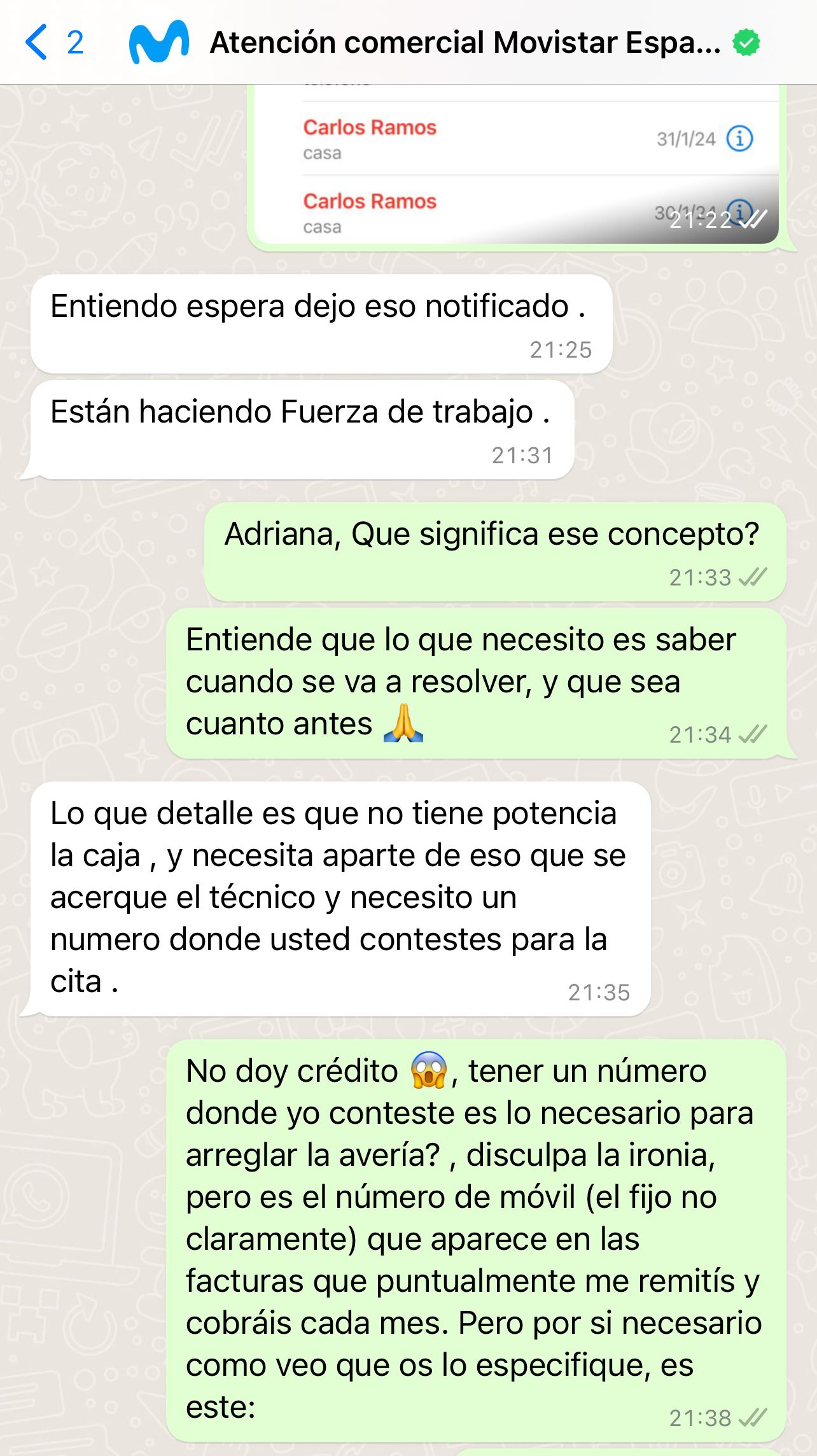Open Atención comercial Movistar contact info
Screen dimensions: 817x1456
pos(464,43)
